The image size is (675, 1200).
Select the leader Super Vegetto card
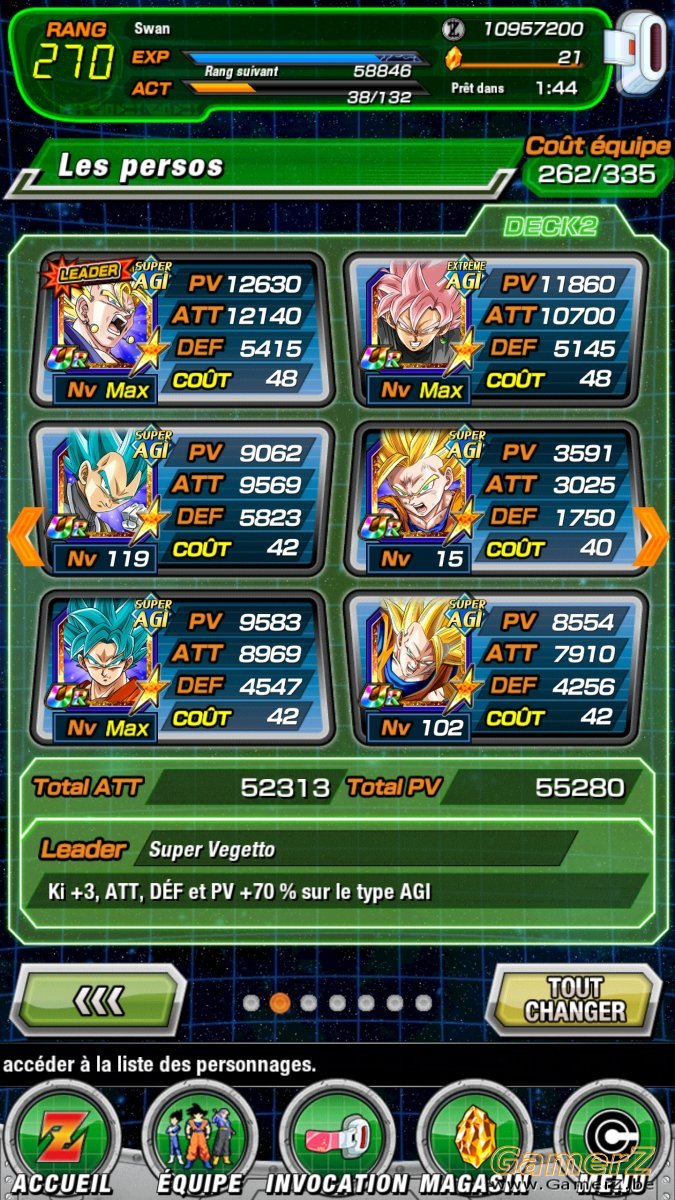click(181, 330)
